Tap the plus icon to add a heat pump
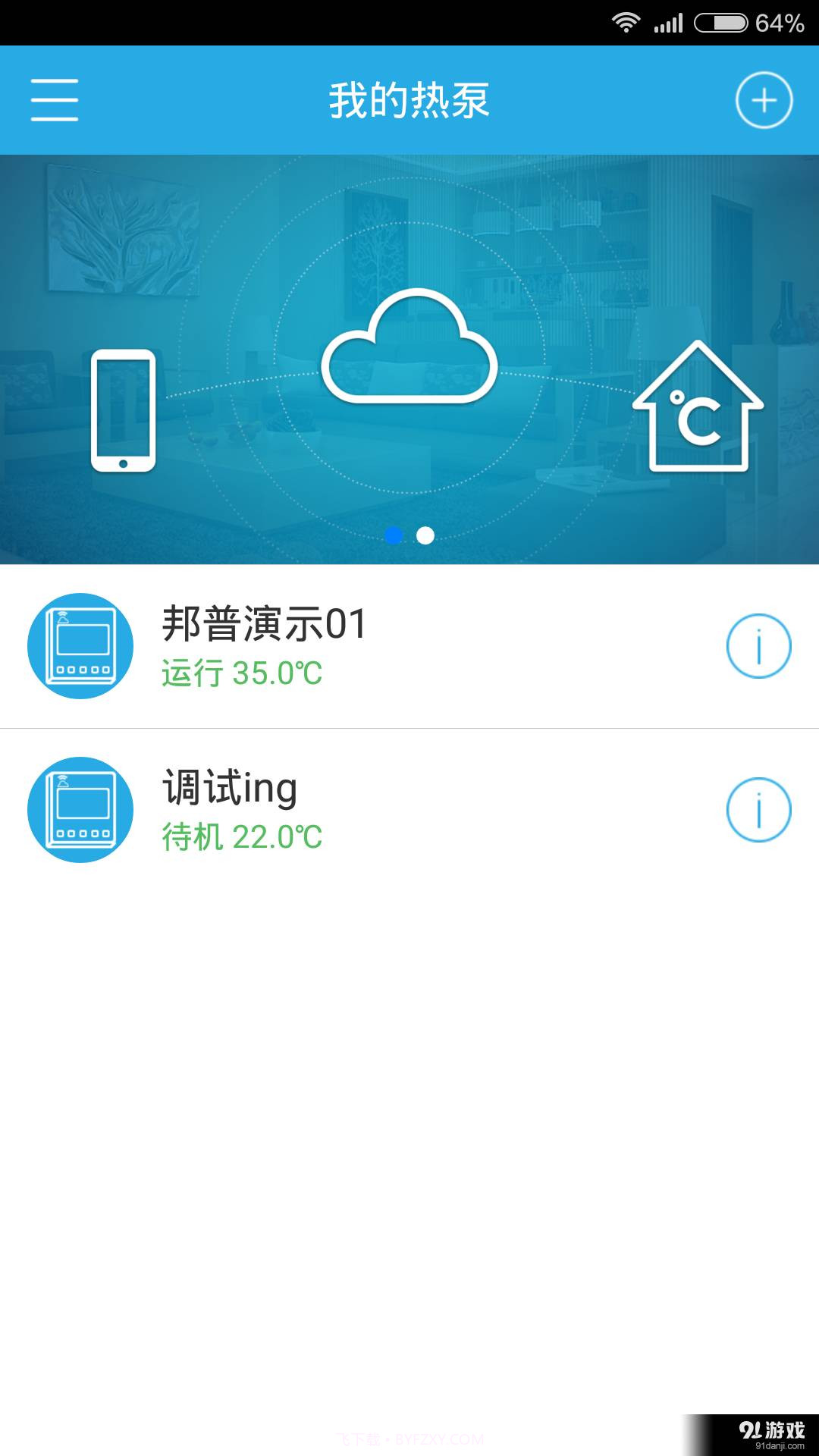The image size is (819, 1456). pos(763,100)
